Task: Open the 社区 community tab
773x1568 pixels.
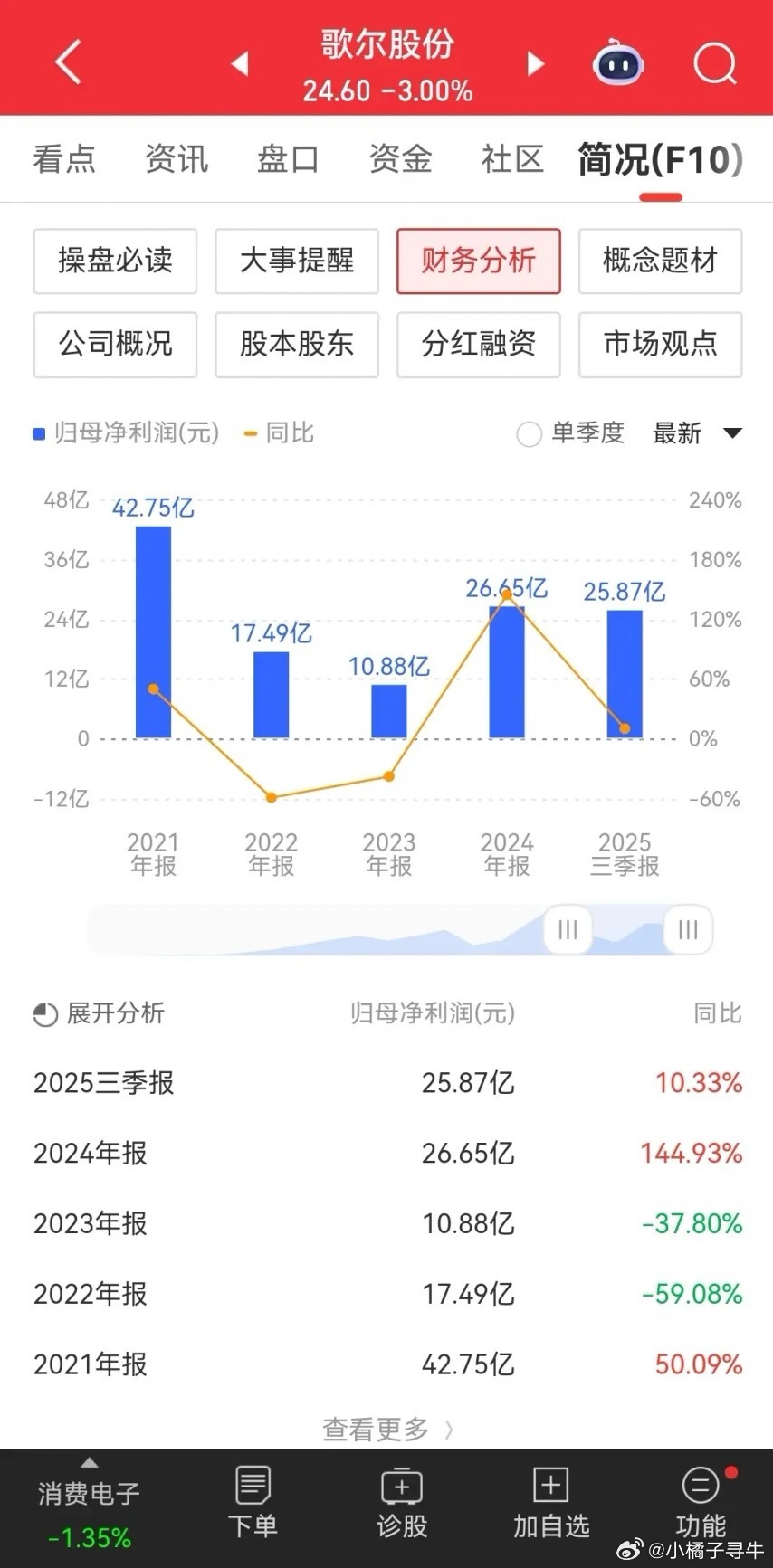Action: click(x=511, y=159)
